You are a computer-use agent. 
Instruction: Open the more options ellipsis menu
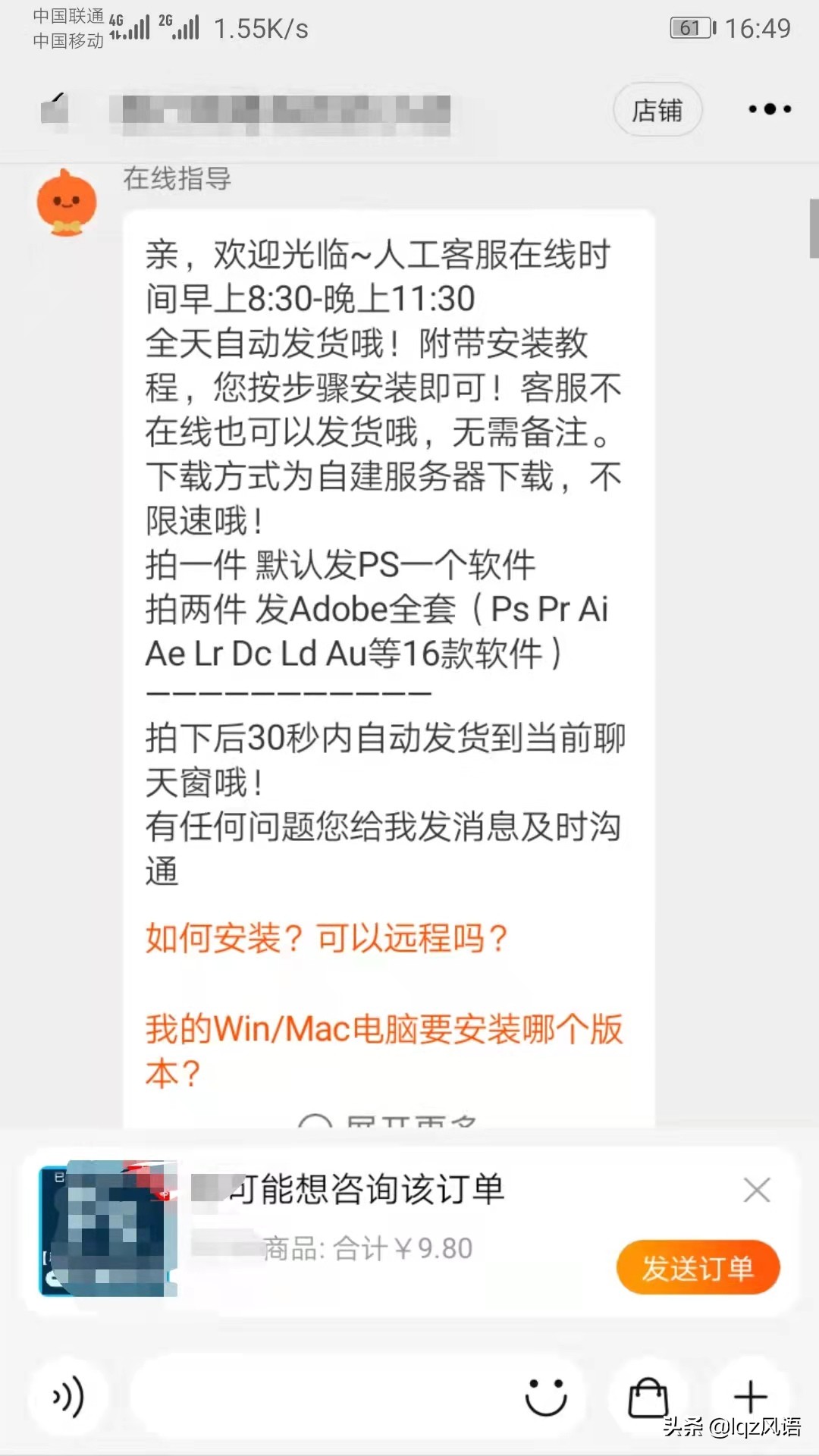click(x=768, y=109)
